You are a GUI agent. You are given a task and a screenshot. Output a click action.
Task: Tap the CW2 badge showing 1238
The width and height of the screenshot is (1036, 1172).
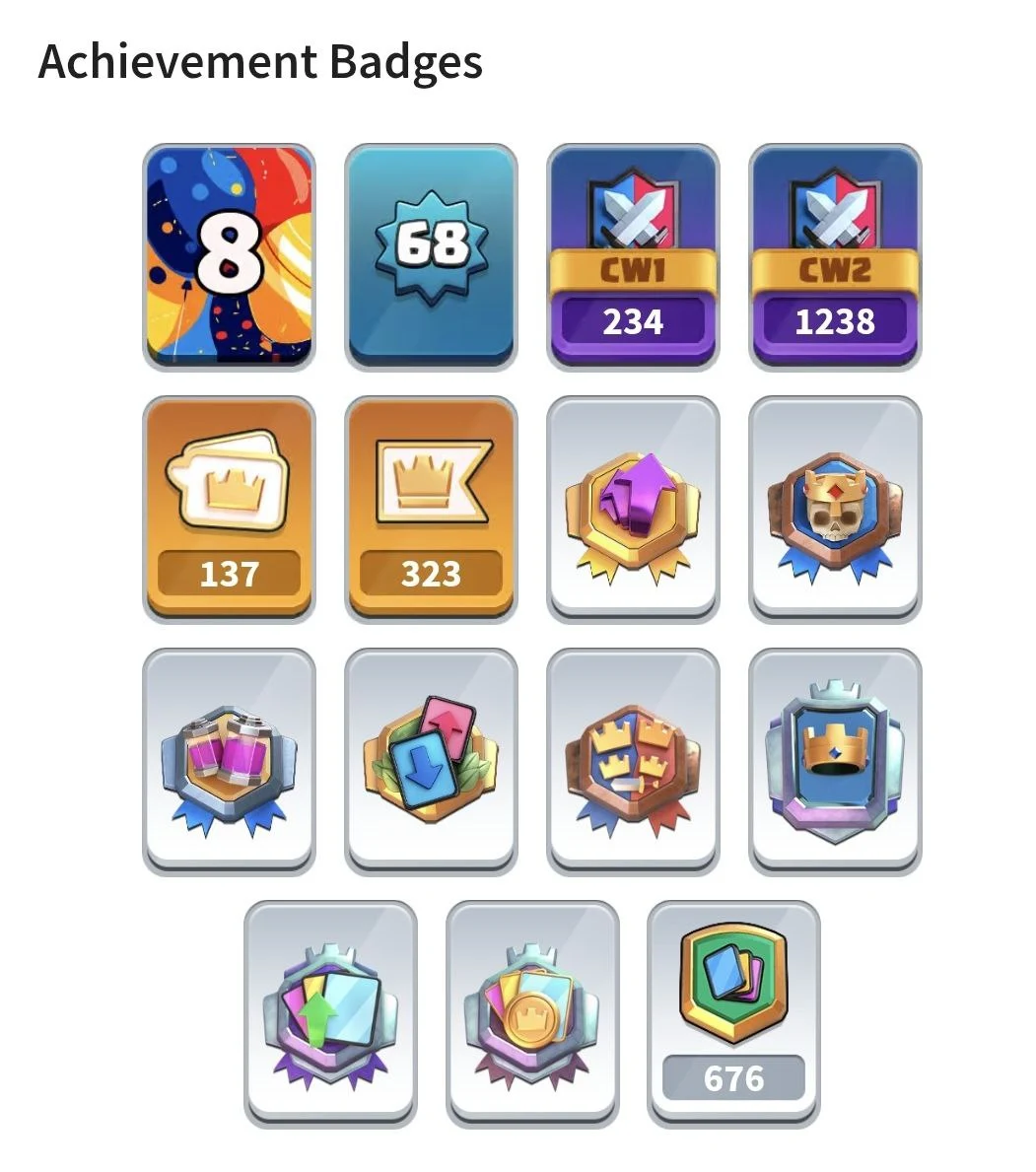(835, 256)
